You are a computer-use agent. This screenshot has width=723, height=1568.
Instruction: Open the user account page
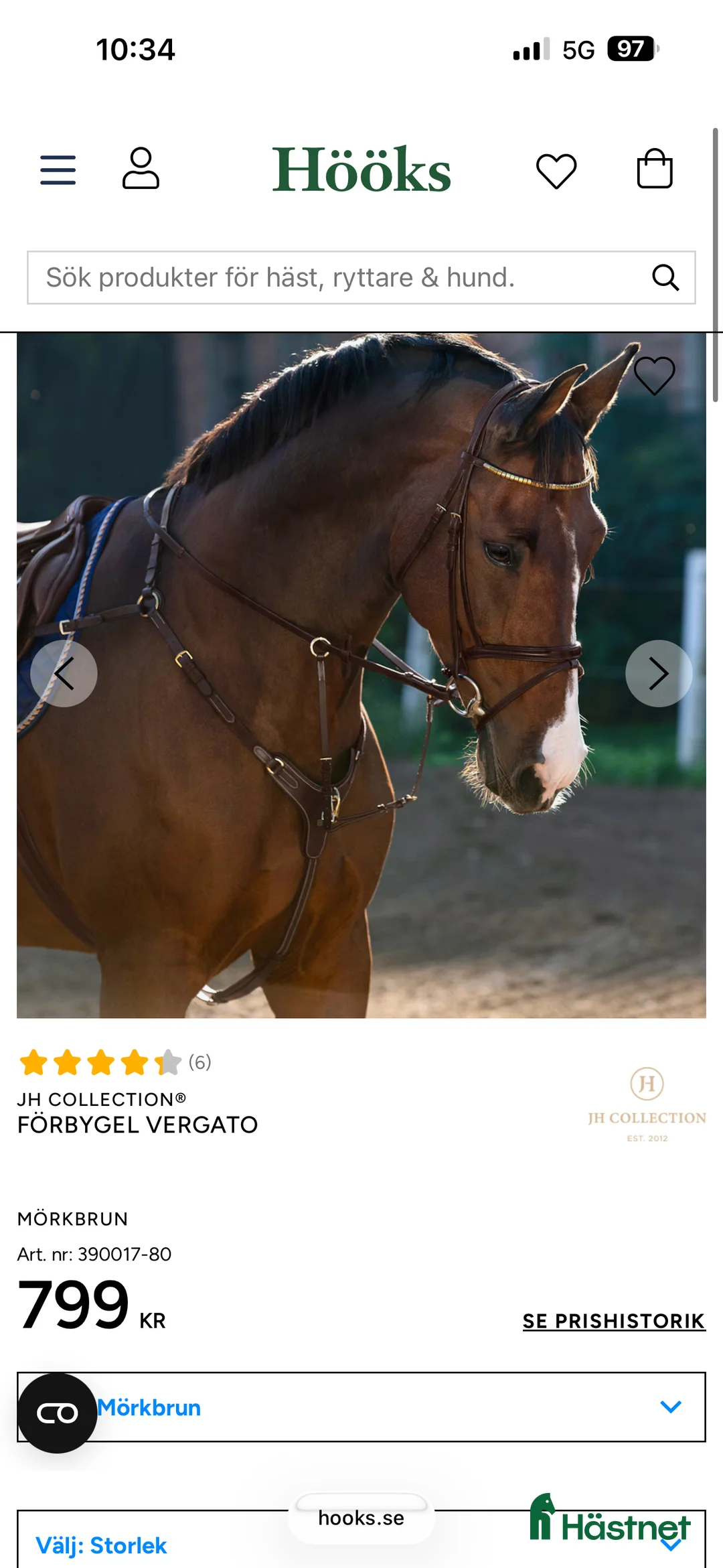click(x=141, y=169)
